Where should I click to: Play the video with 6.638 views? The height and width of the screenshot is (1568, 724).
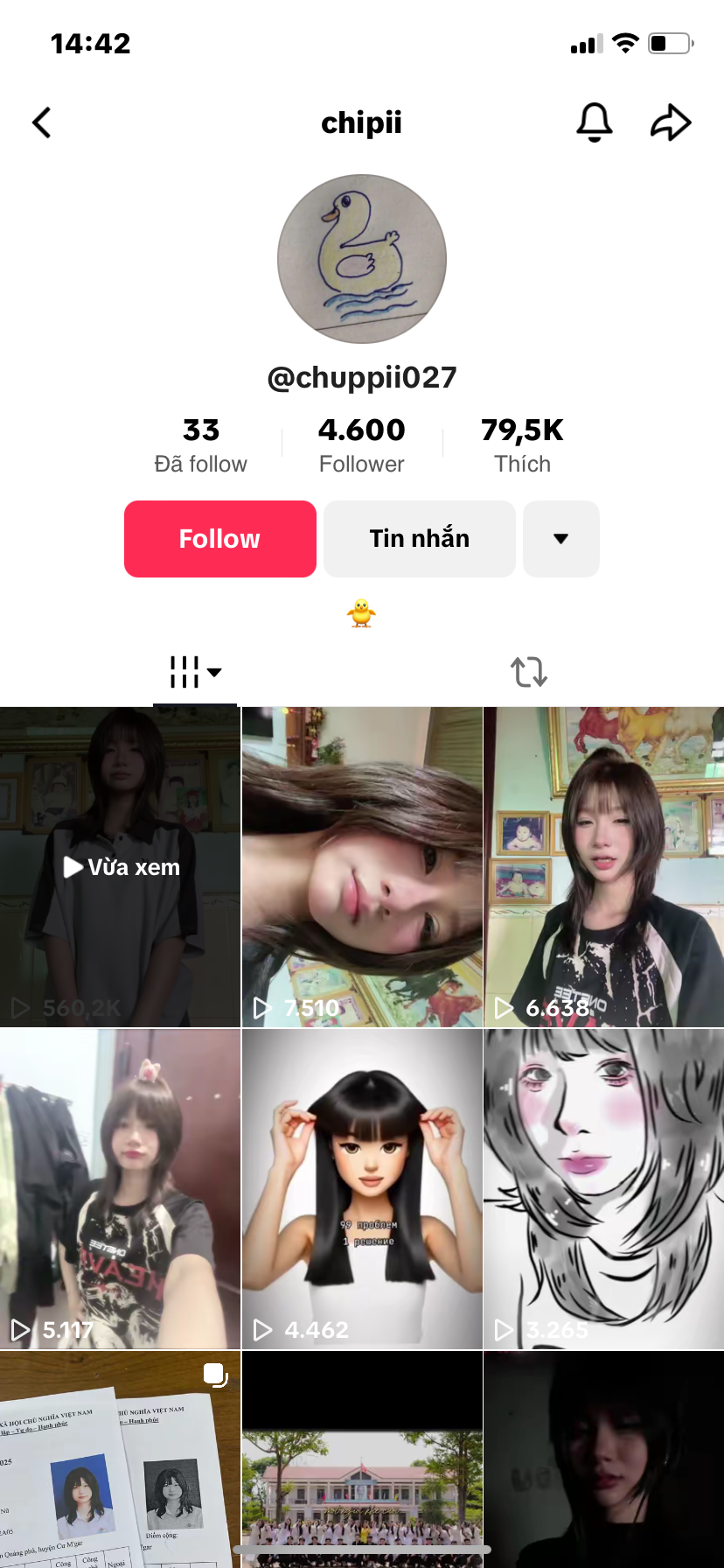(x=603, y=866)
